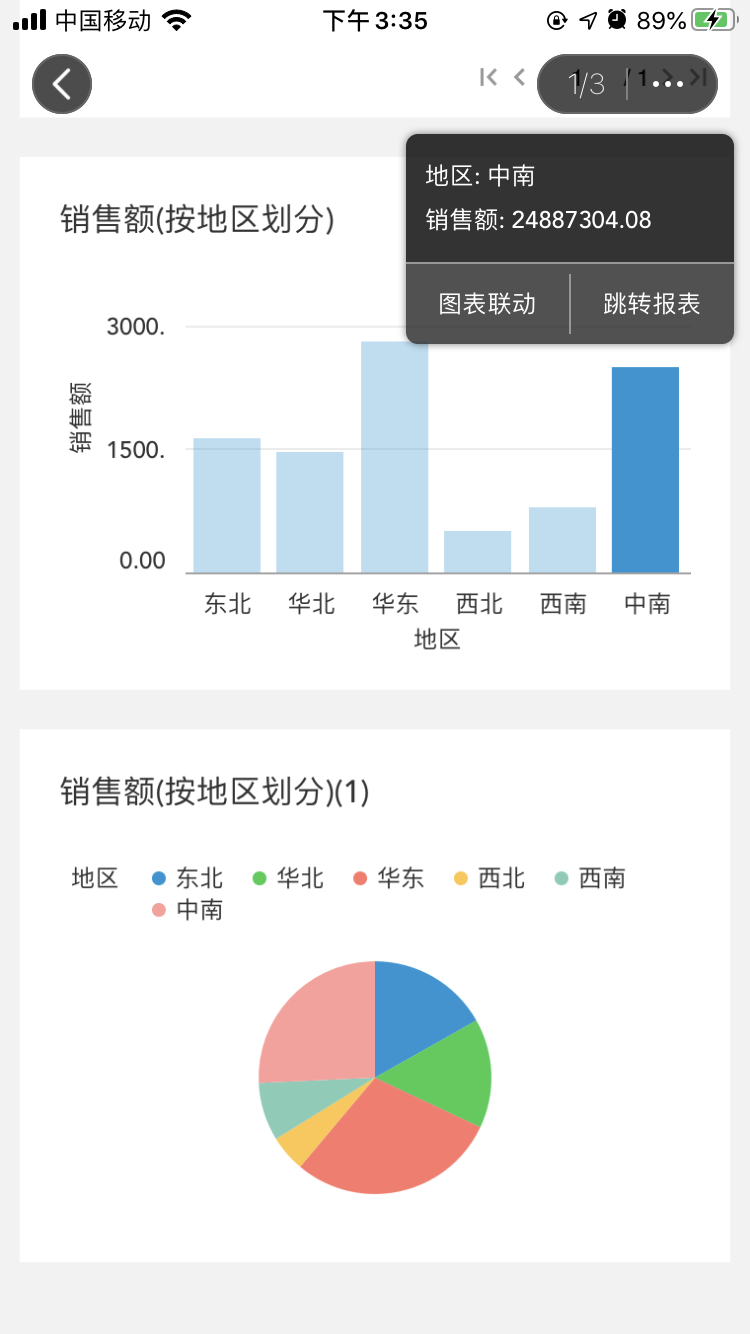Select the 华东 bar in the chart
750x1334 pixels.
click(x=394, y=457)
